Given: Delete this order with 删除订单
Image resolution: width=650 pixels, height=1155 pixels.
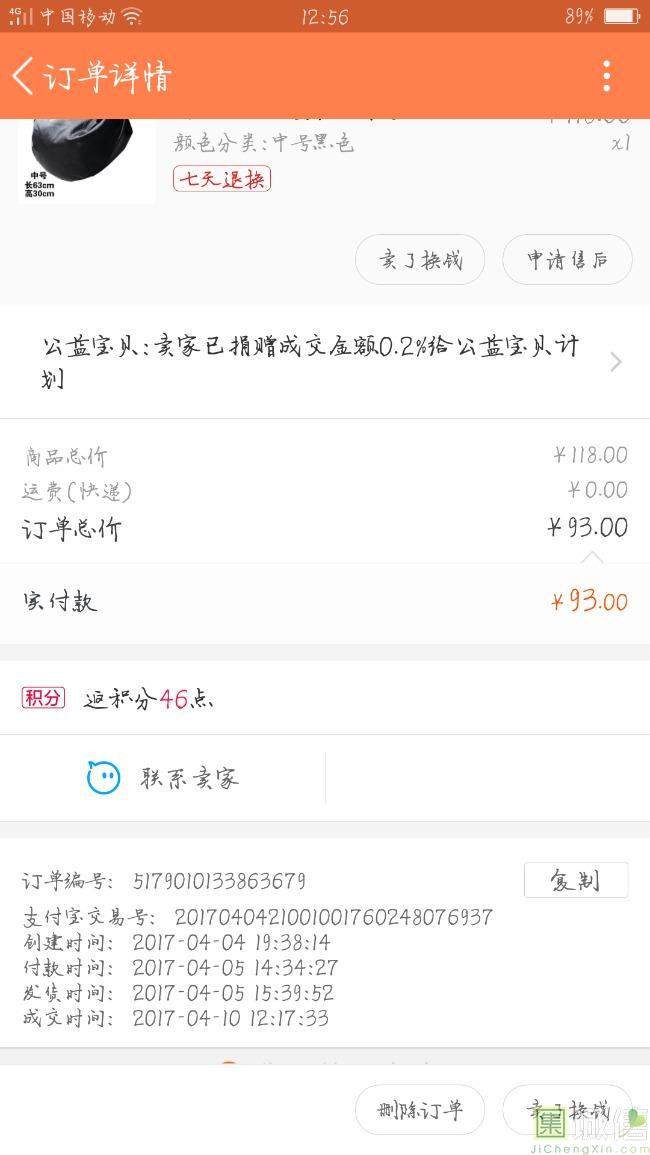Looking at the screenshot, I should (420, 1109).
